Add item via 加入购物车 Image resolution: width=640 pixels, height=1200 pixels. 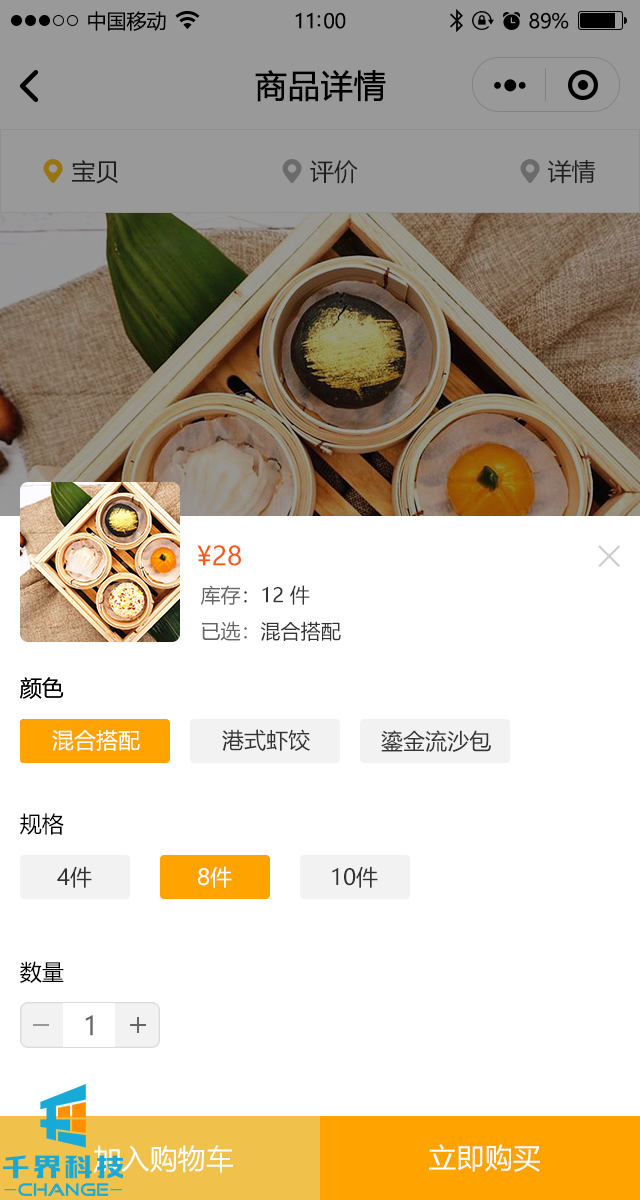[160, 1158]
